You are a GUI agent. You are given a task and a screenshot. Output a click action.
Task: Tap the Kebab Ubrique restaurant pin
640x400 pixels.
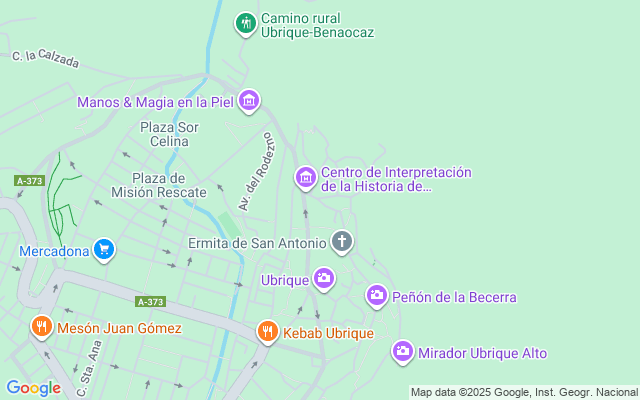(267, 331)
